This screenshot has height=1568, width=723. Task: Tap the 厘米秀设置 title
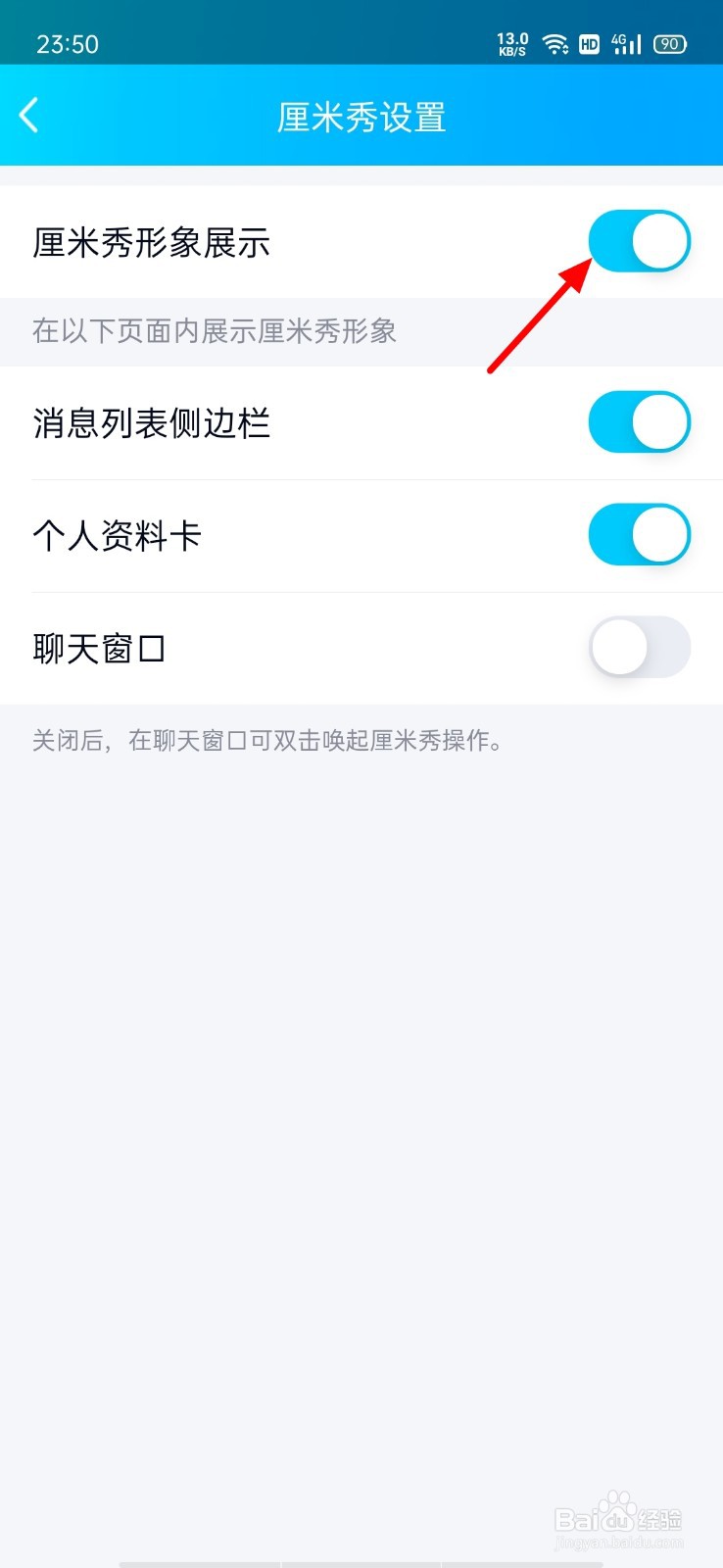[361, 117]
